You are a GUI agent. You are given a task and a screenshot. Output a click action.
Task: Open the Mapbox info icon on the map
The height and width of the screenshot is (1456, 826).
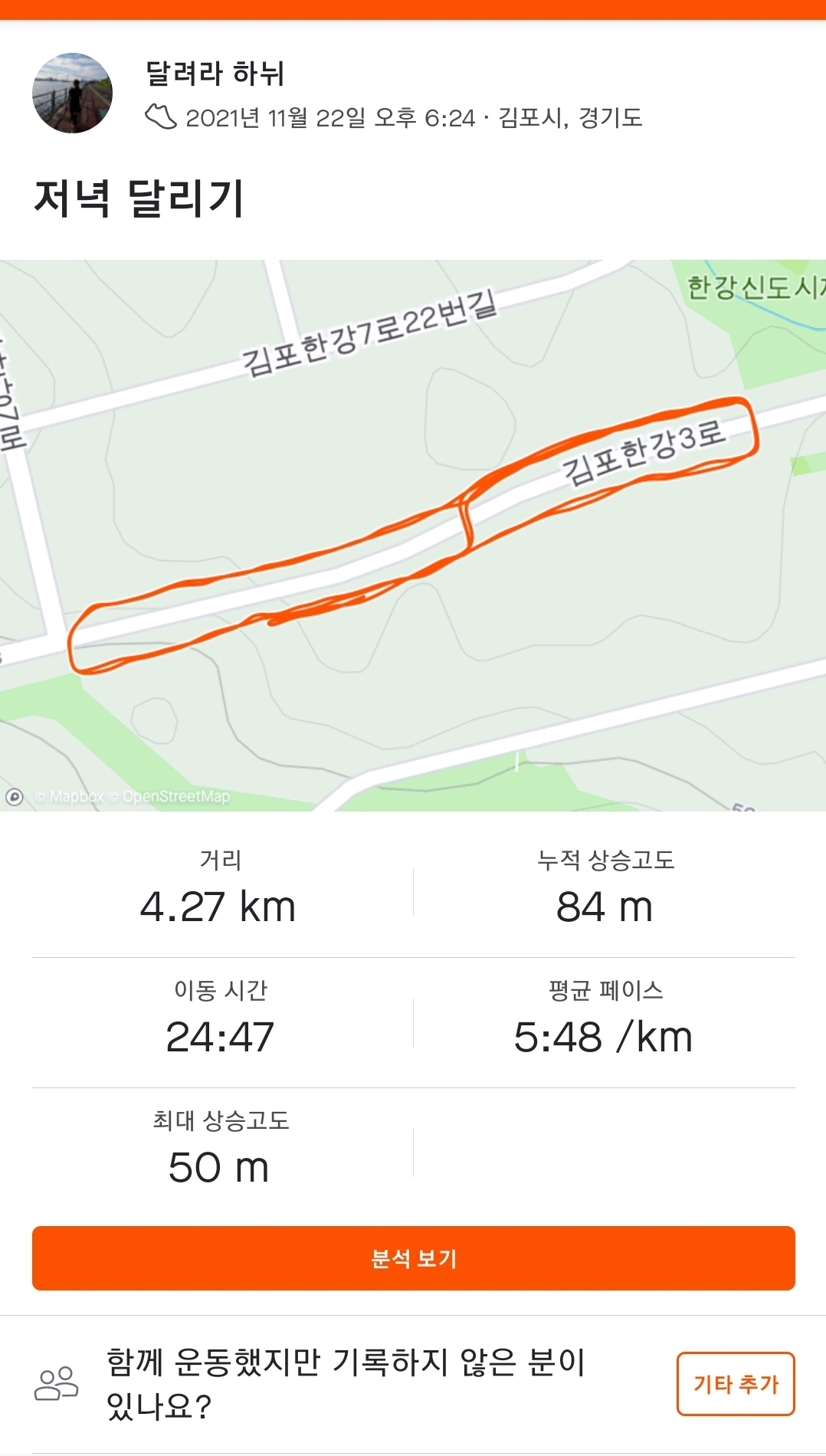click(x=15, y=797)
